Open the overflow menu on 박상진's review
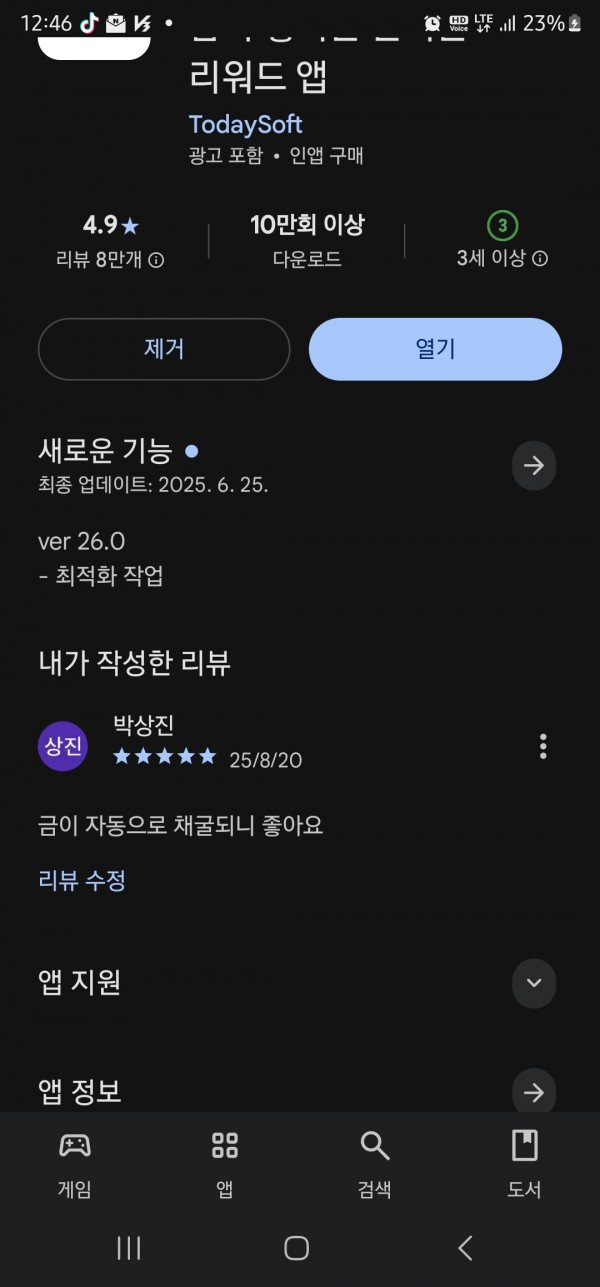The image size is (600, 1287). click(543, 746)
